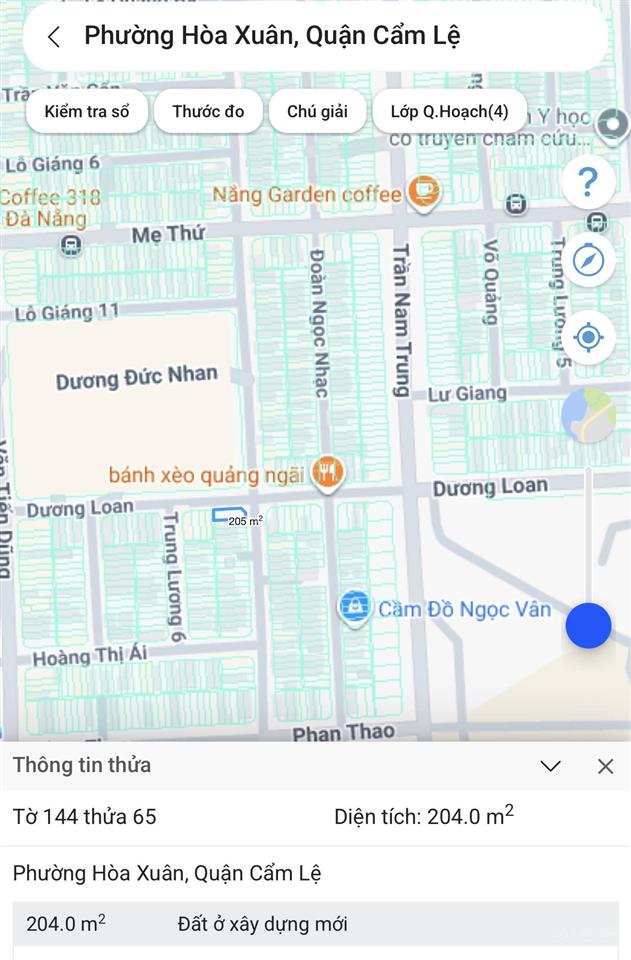Open bánh xèo quảng ngãi marker
This screenshot has height=960, width=631.
[328, 472]
